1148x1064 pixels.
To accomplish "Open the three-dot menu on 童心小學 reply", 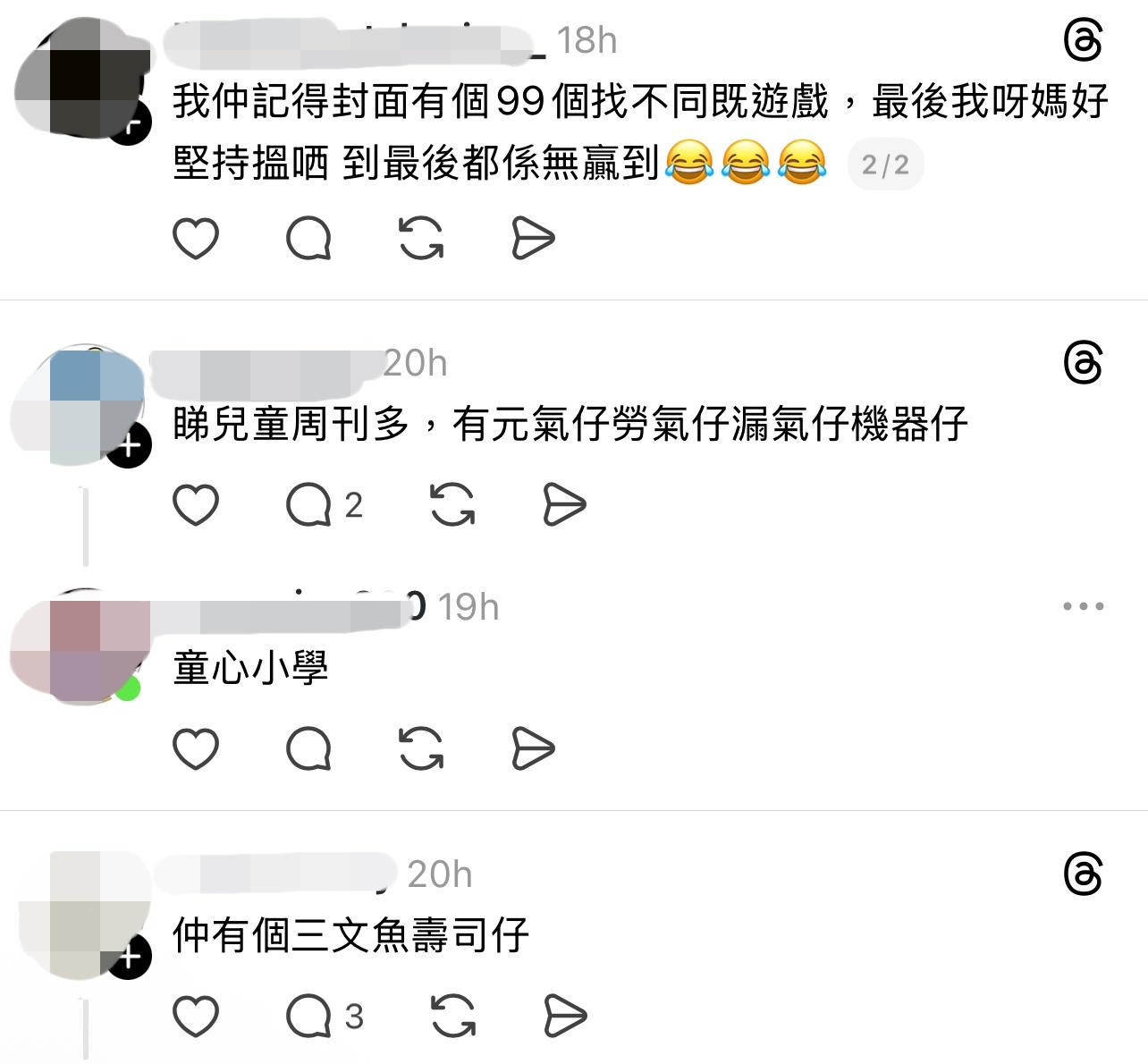I will (x=1083, y=607).
